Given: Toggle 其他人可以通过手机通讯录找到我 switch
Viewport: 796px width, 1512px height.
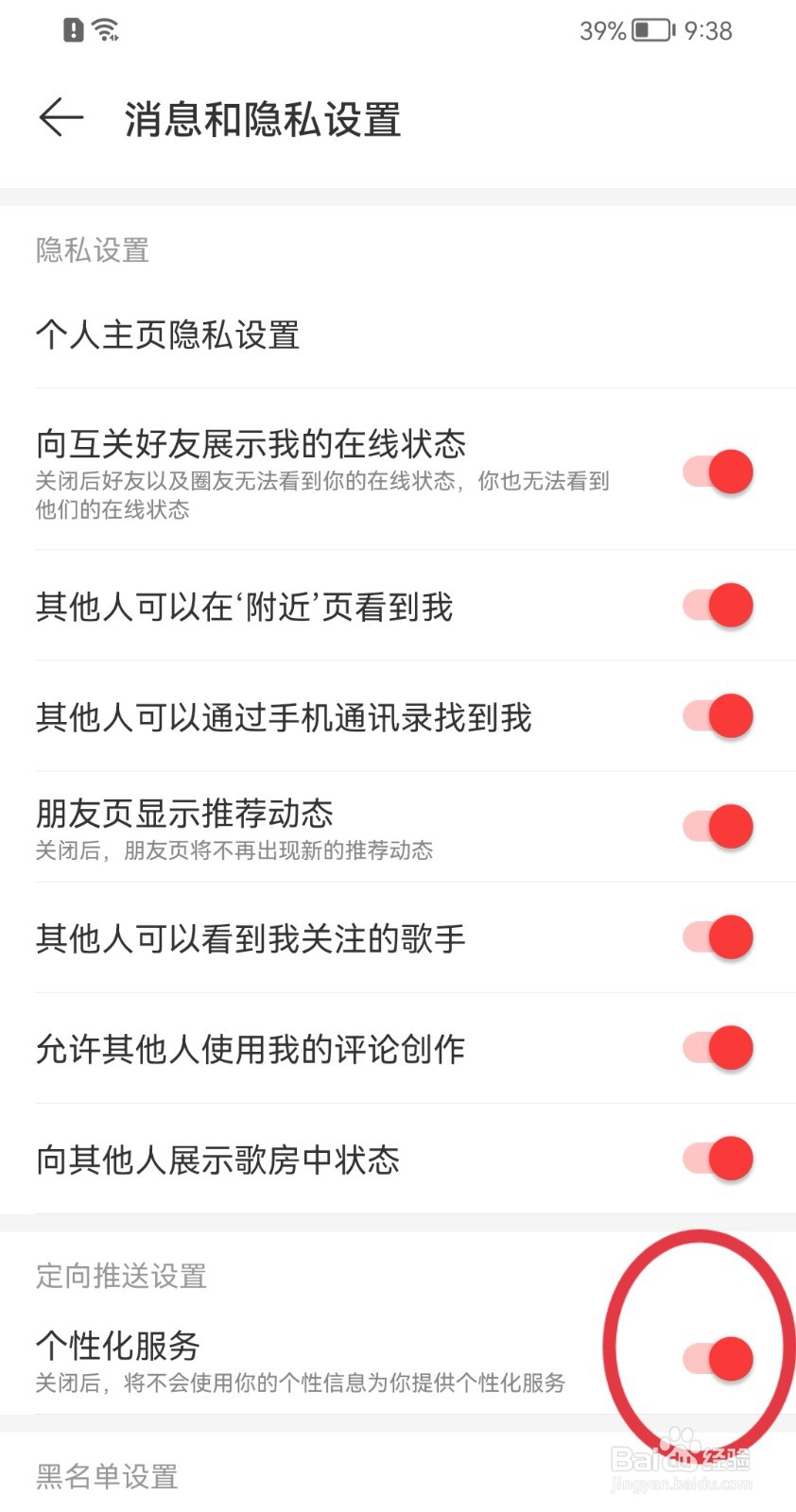Looking at the screenshot, I should [718, 716].
